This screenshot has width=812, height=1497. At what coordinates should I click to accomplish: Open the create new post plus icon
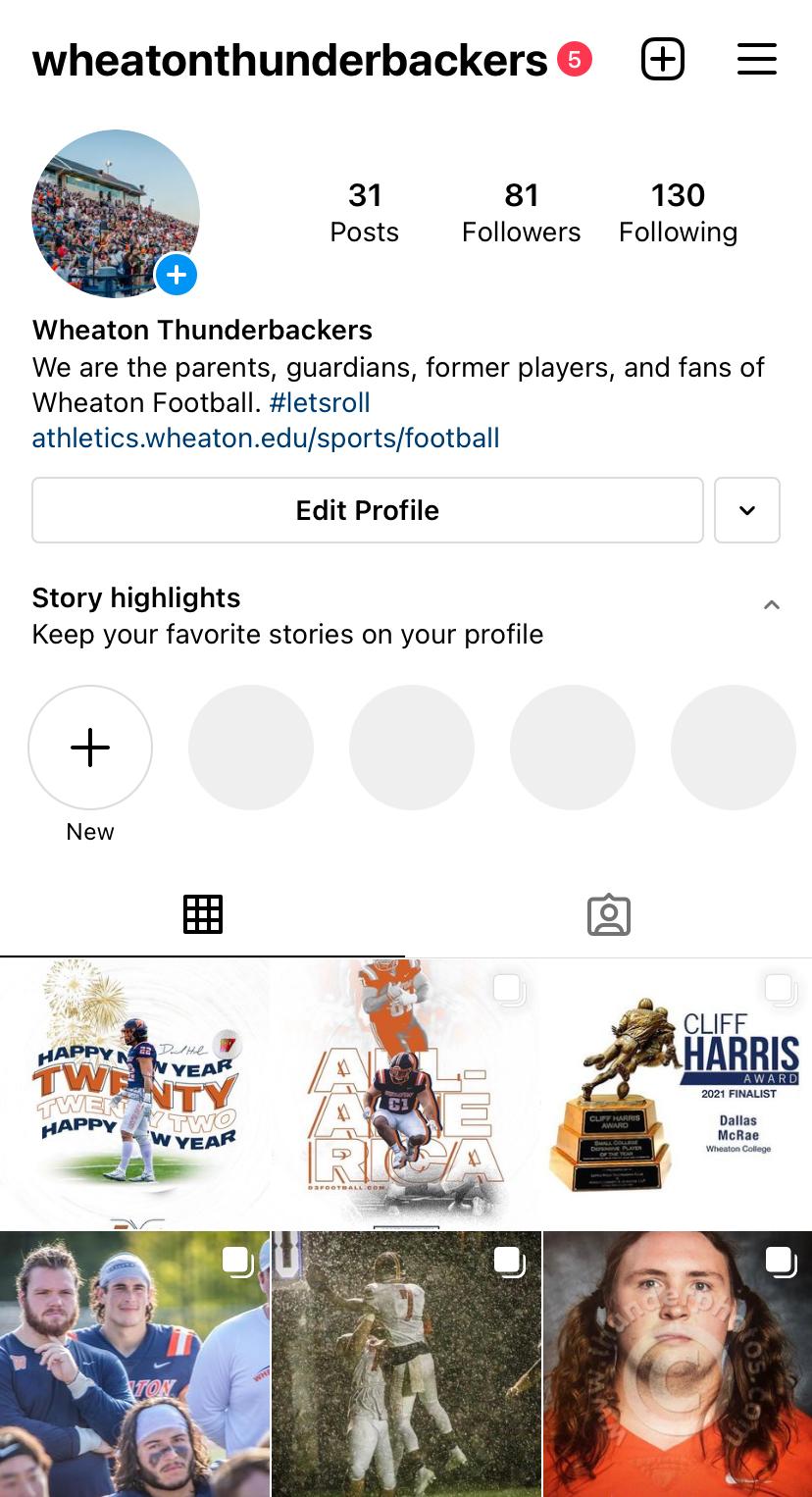[x=663, y=60]
